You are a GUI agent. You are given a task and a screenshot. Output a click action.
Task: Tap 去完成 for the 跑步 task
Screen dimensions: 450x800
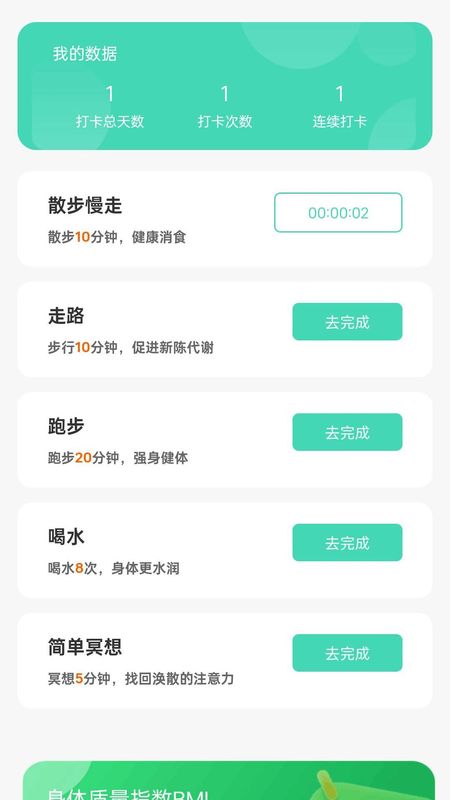[347, 432]
